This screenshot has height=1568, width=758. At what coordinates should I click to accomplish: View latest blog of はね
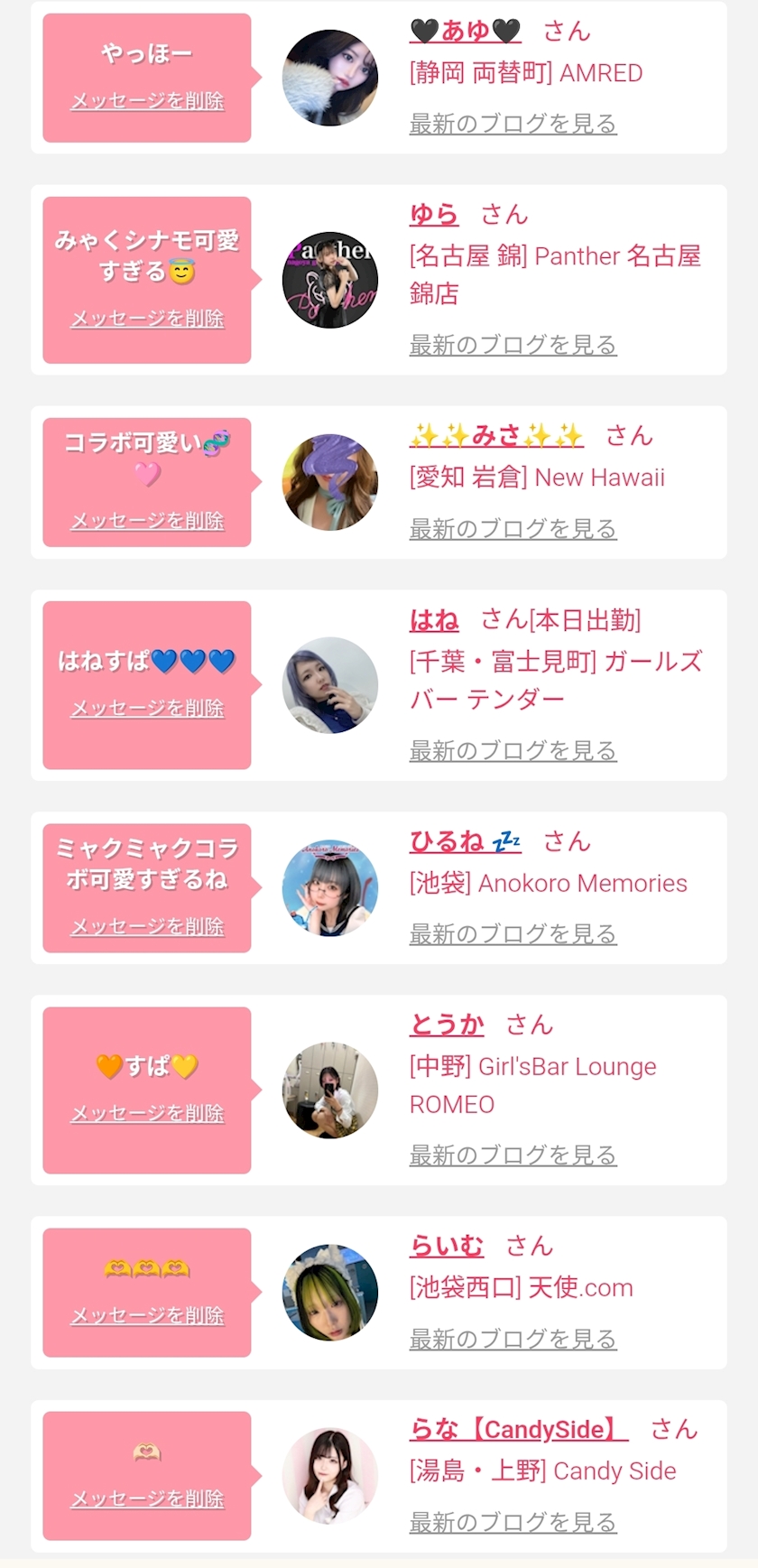(513, 750)
